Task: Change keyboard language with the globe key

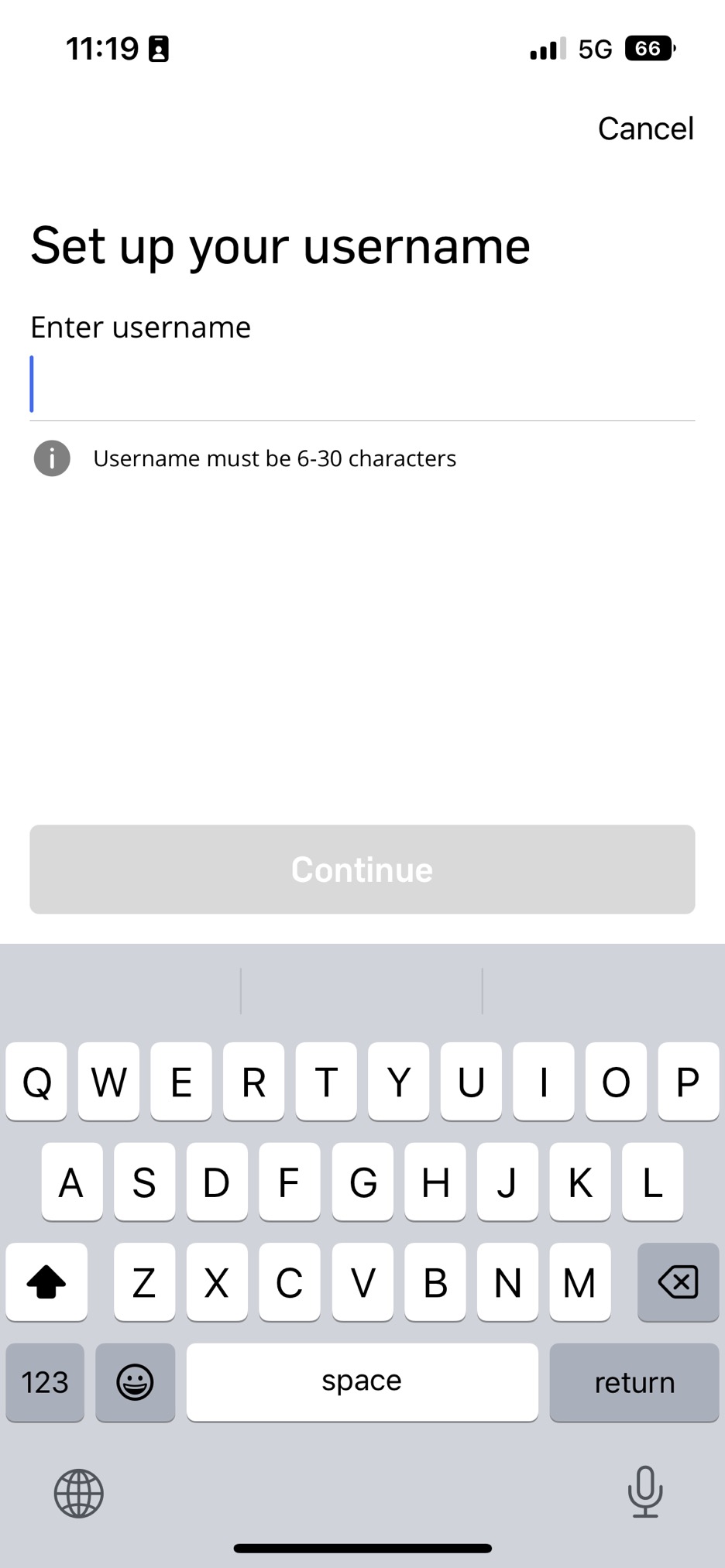Action: (x=79, y=1492)
